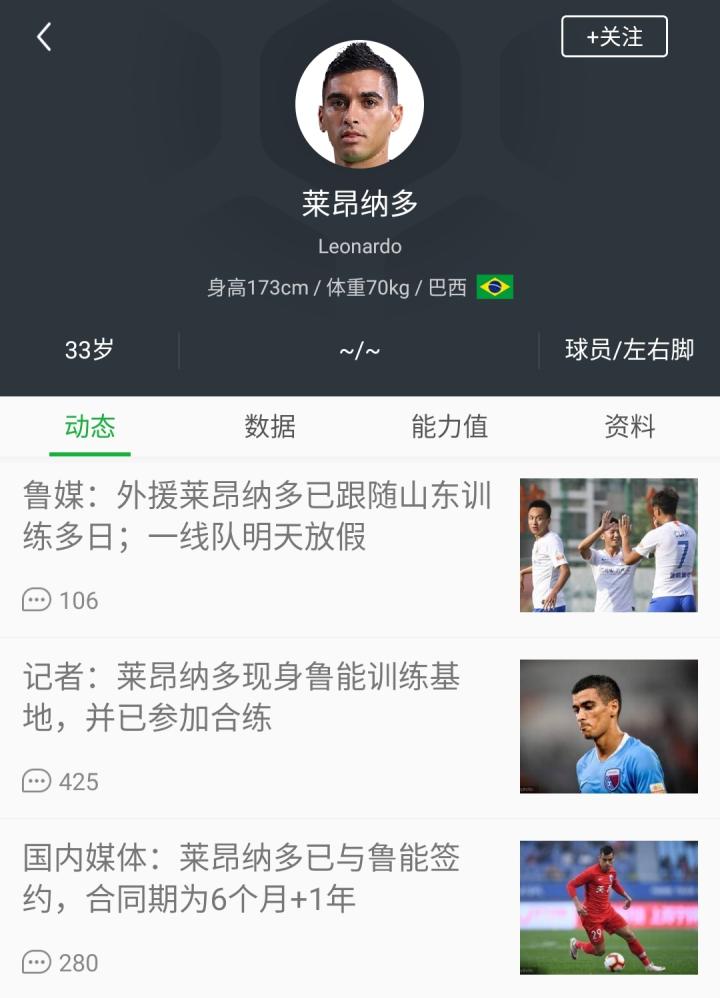
Task: Switch to the 数据 tab
Action: click(x=270, y=427)
